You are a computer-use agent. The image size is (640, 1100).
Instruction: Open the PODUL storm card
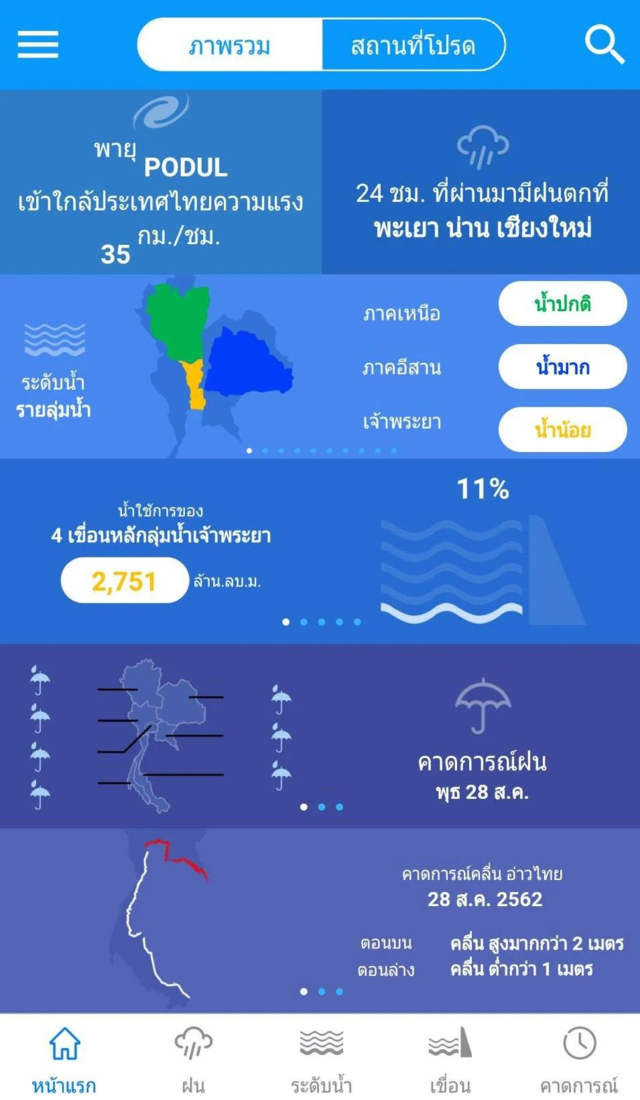[x=161, y=182]
